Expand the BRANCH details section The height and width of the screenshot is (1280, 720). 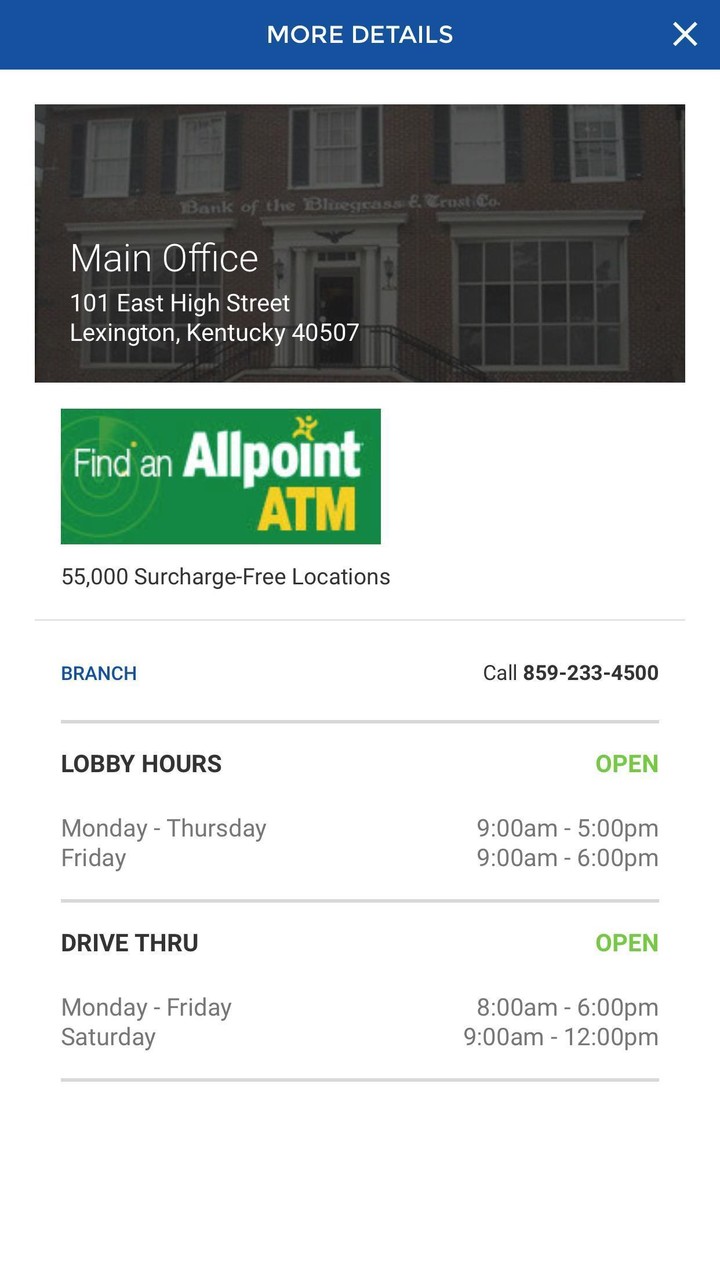click(x=99, y=673)
